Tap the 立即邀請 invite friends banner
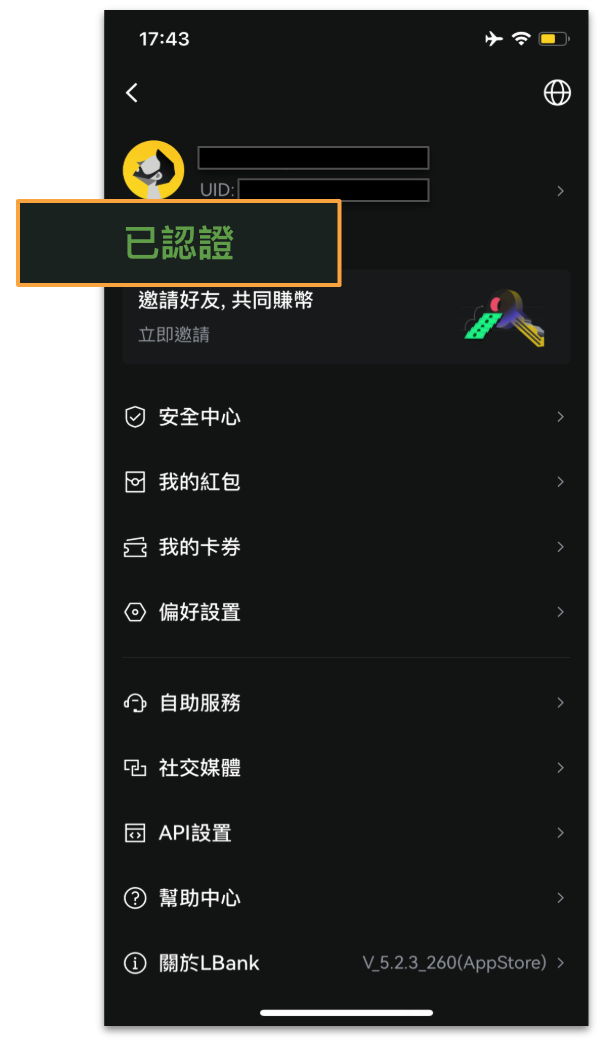Screen dimensions: 608x1042 (x=346, y=318)
